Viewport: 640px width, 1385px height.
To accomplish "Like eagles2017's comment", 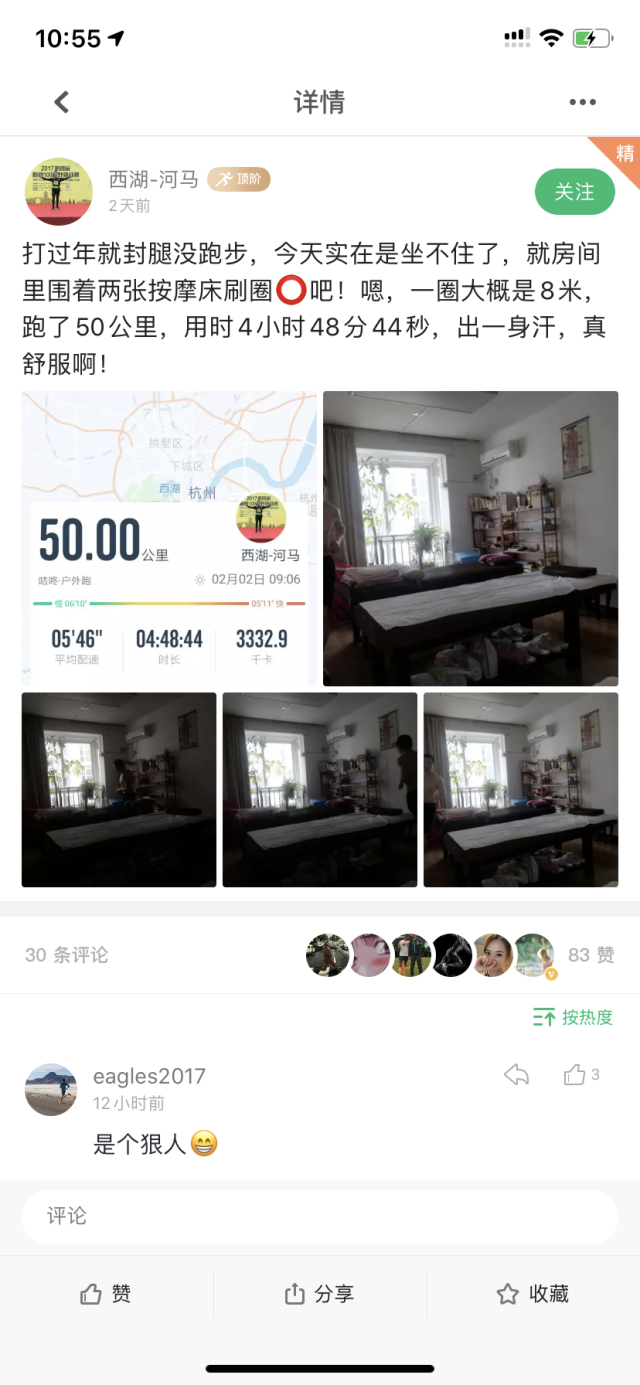I will click(575, 1075).
